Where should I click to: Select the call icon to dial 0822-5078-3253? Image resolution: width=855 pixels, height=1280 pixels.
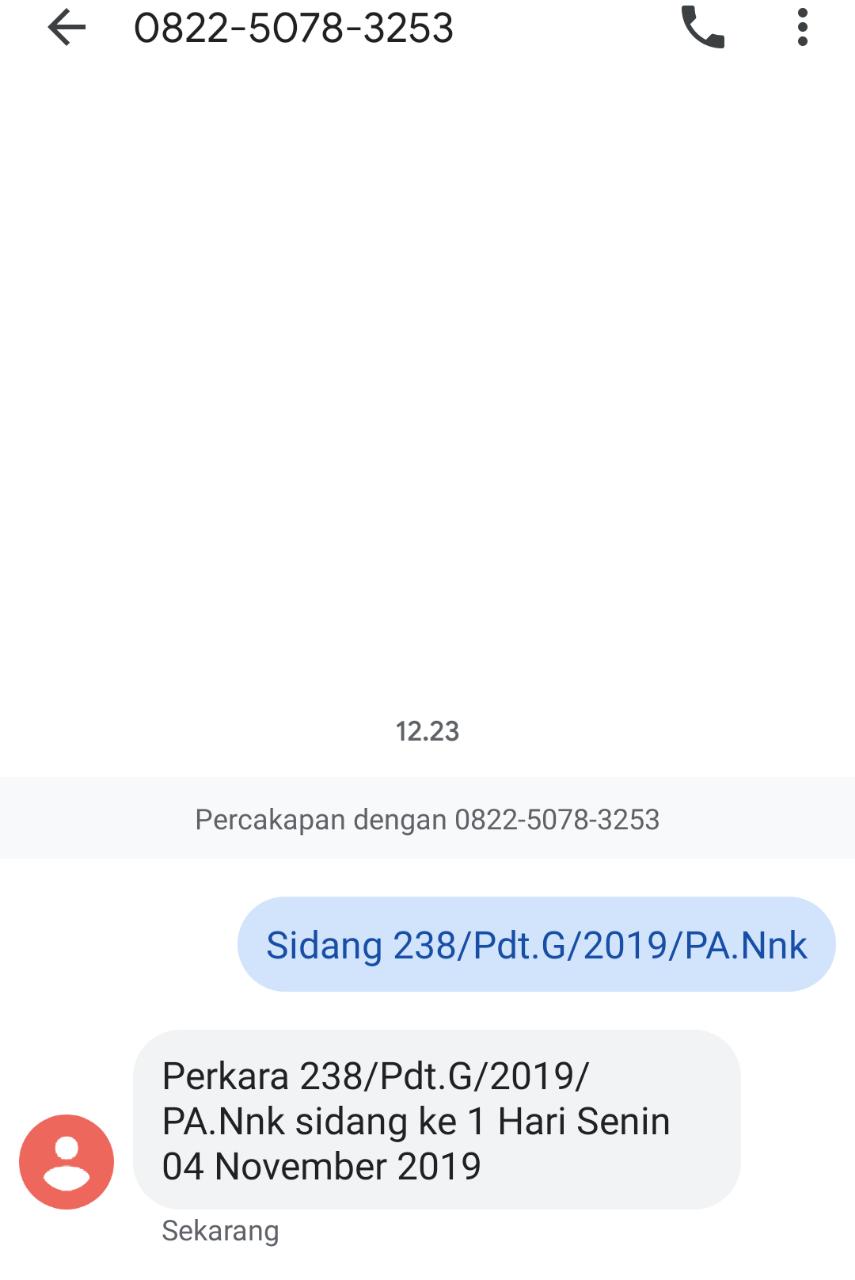[703, 30]
